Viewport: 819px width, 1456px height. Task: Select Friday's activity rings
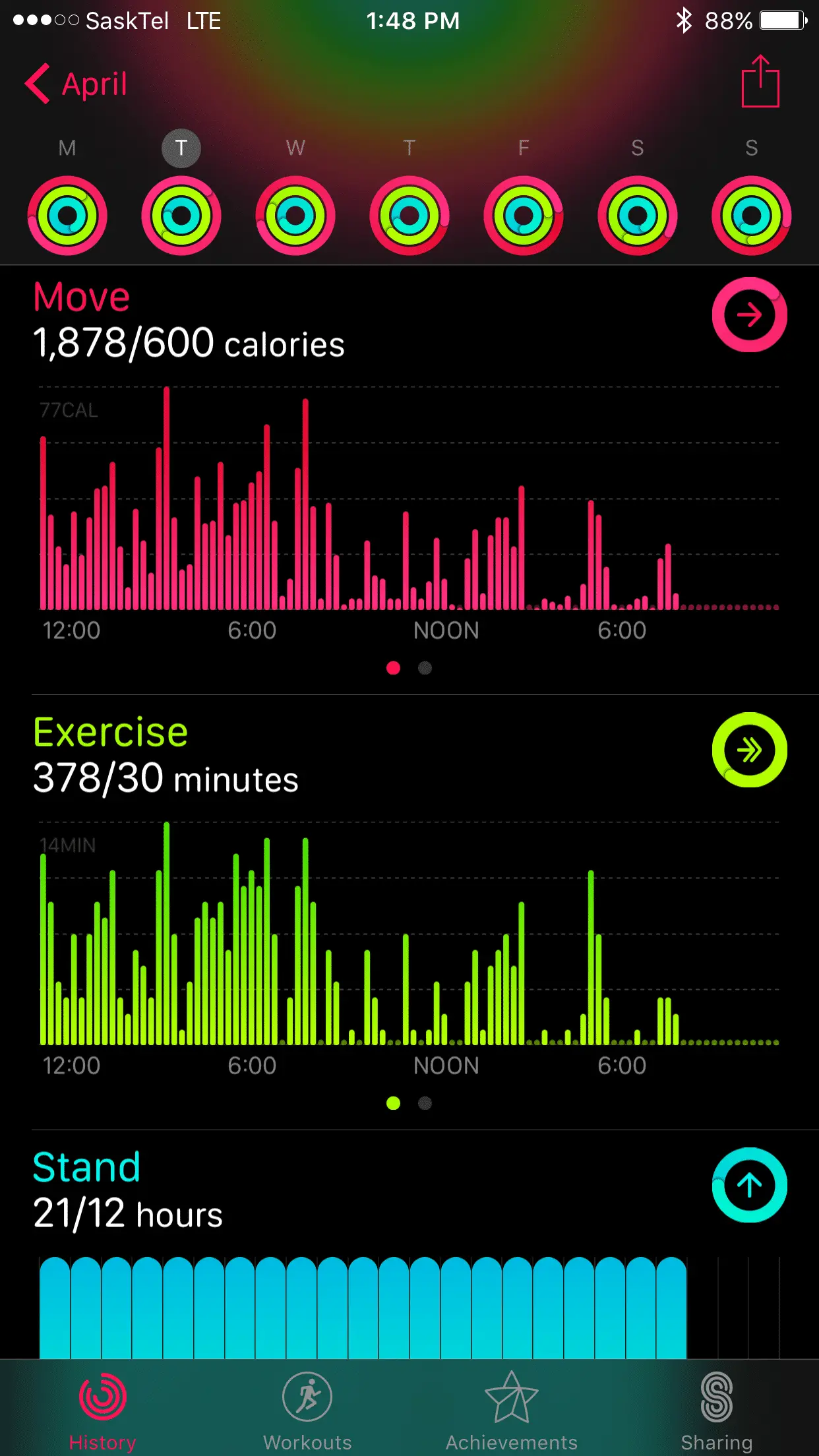[x=524, y=215]
